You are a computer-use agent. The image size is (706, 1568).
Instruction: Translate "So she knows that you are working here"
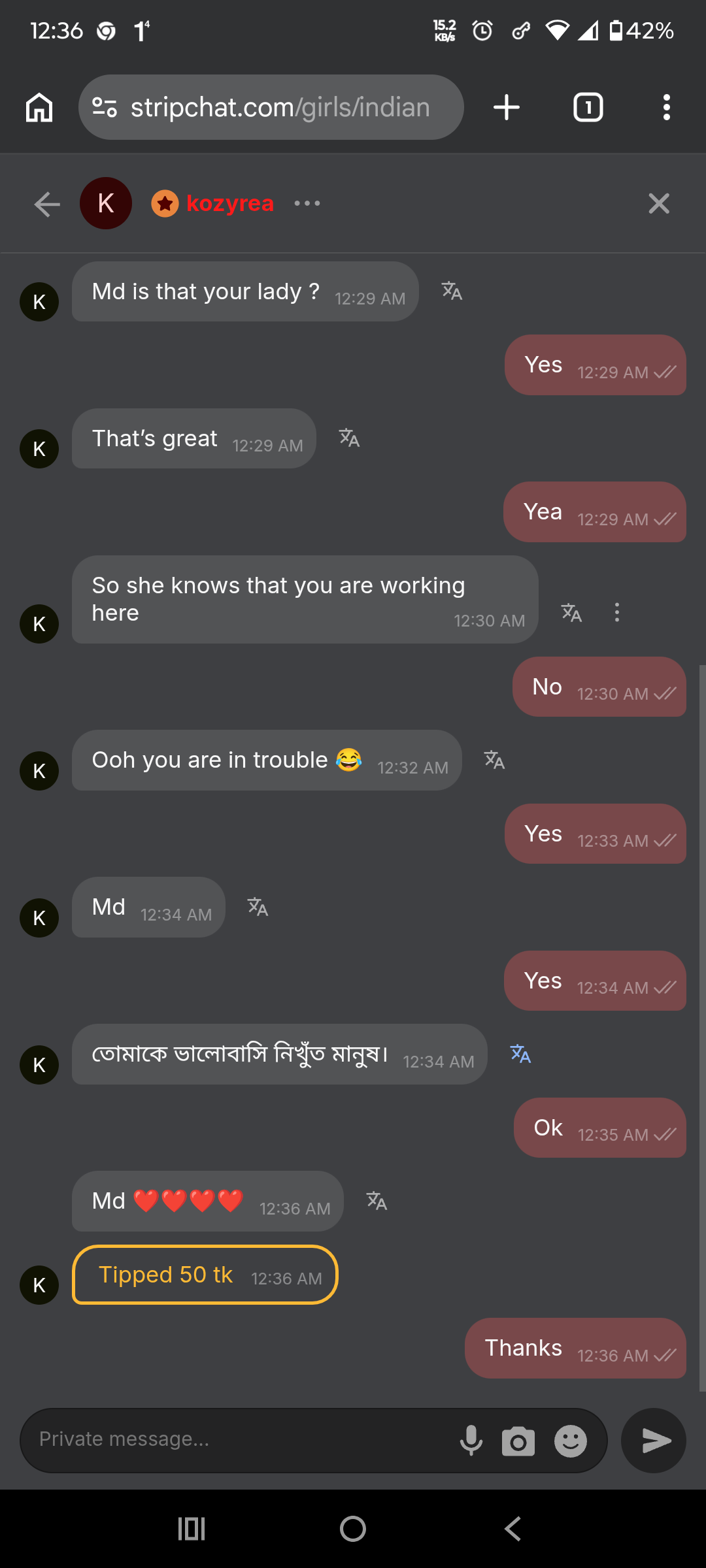coord(571,612)
